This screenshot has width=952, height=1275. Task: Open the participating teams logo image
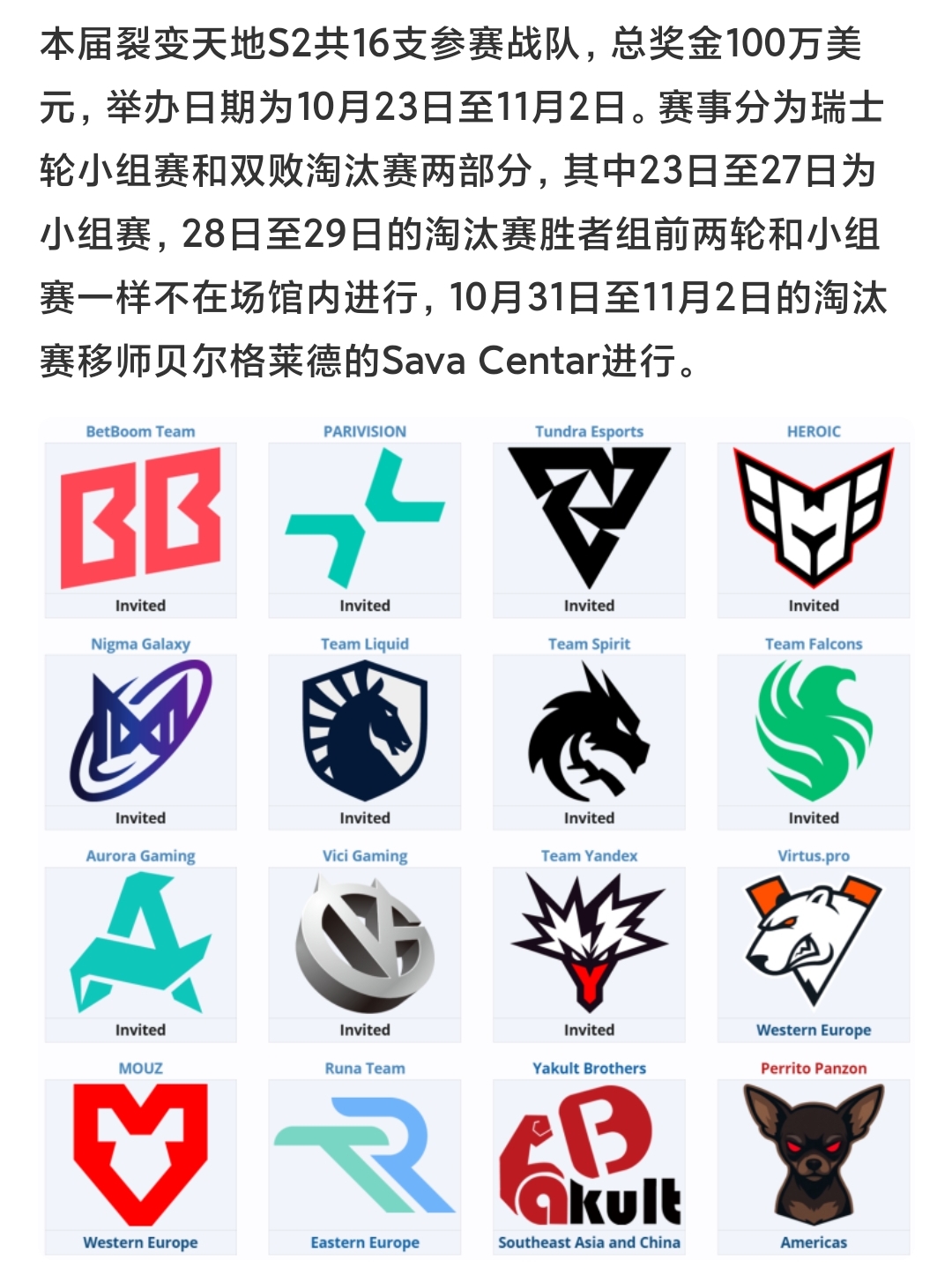coord(476,838)
